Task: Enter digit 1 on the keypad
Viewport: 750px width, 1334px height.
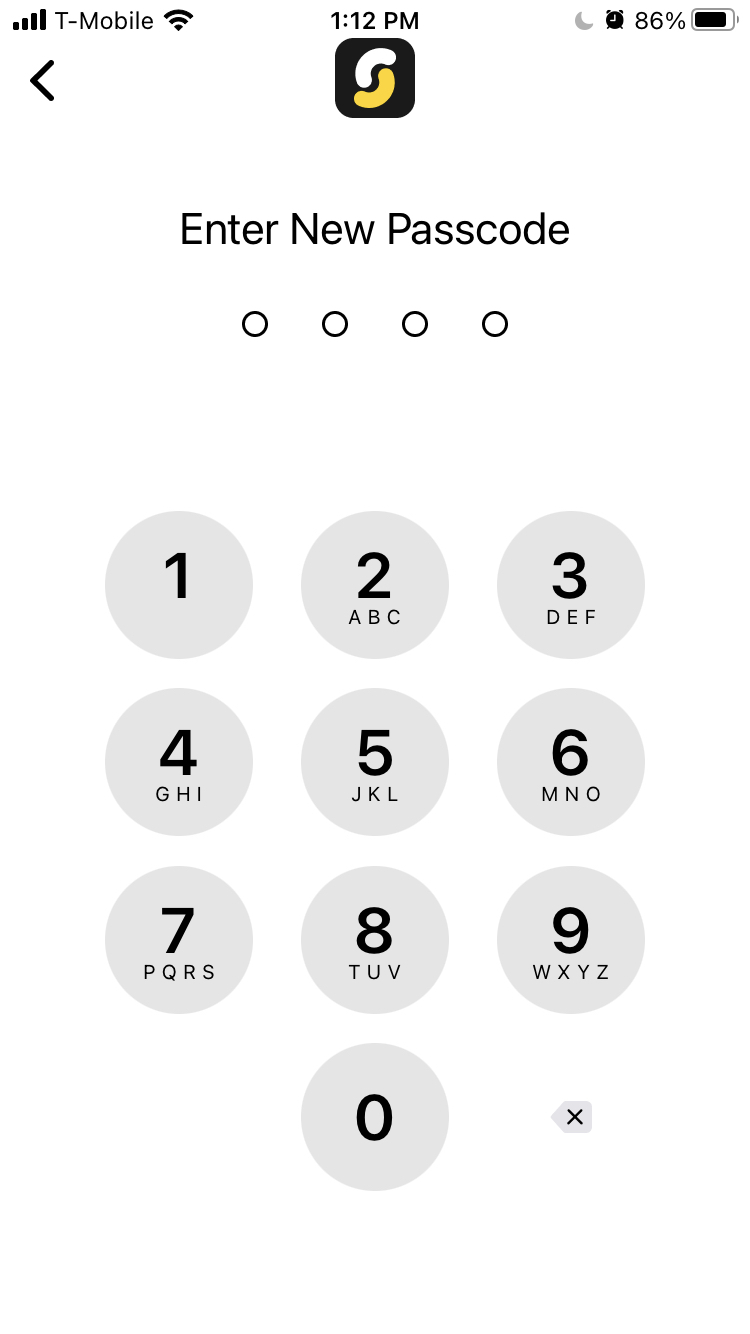Action: 179,585
